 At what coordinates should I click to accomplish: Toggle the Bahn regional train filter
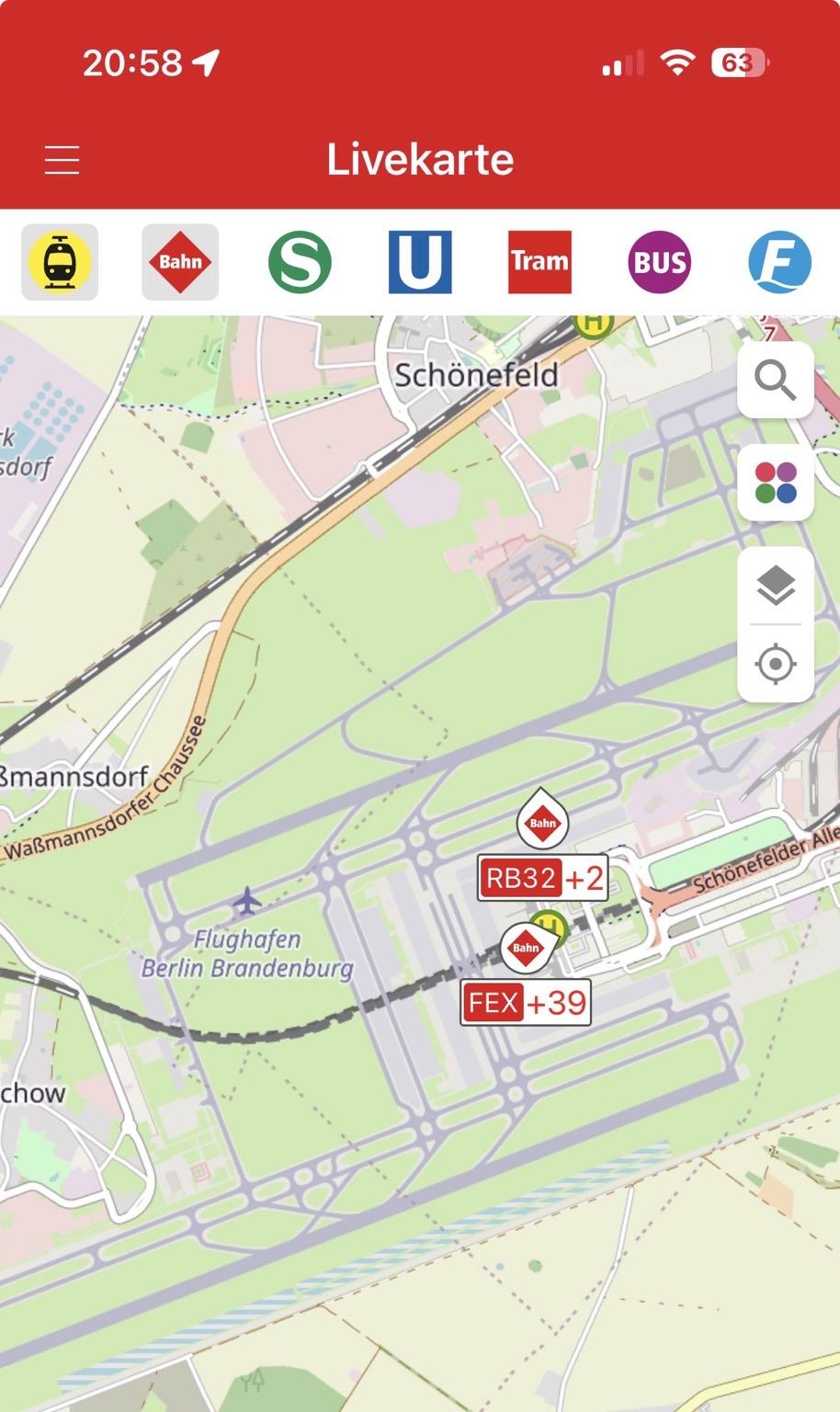tap(180, 262)
